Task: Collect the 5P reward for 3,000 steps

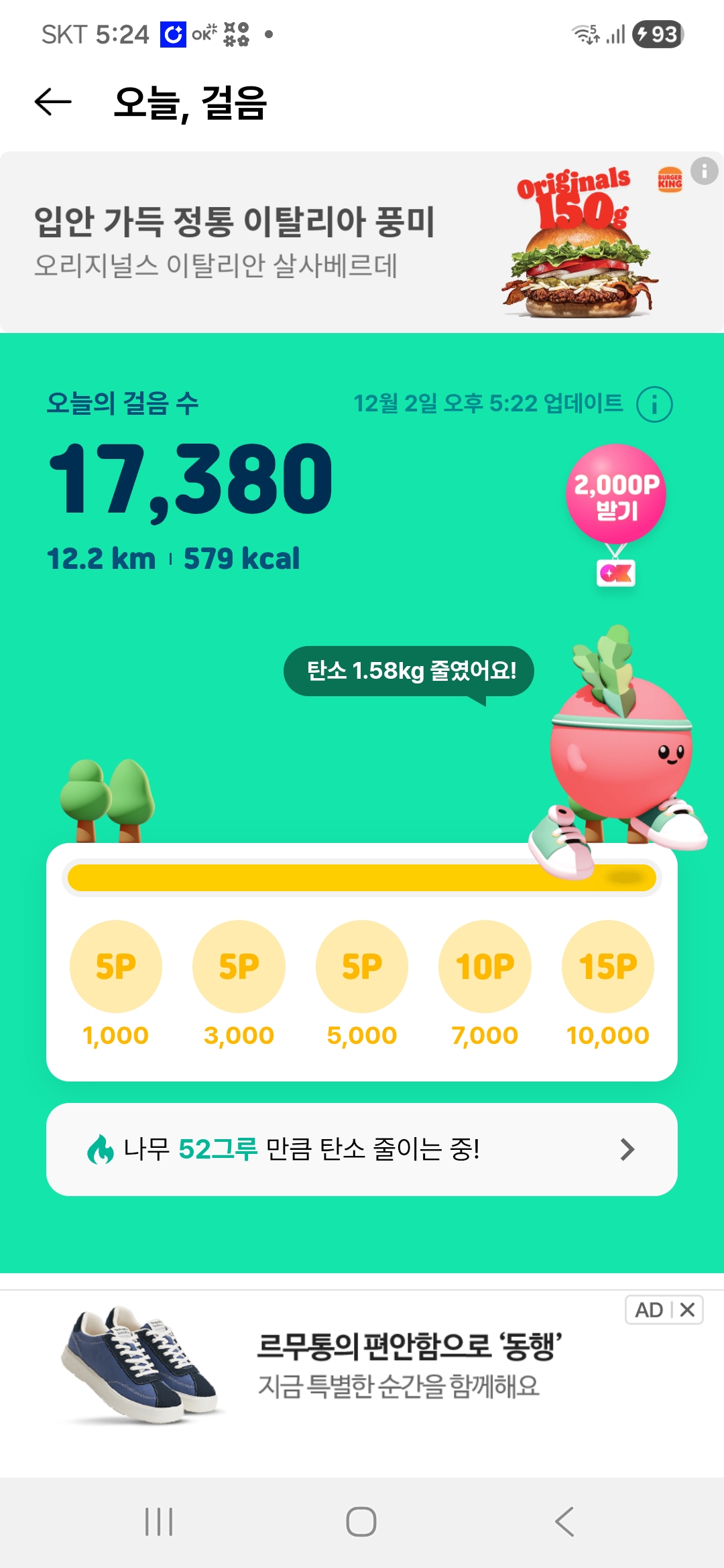Action: tap(239, 966)
